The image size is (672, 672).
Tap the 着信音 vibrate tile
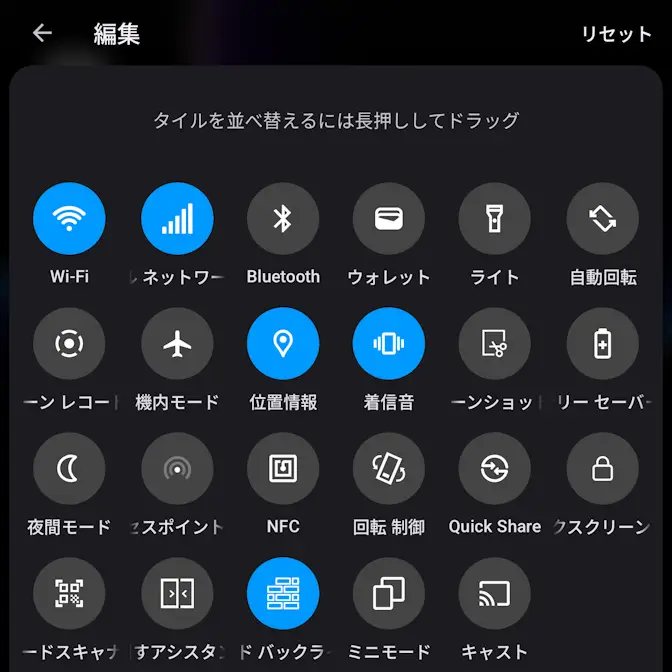[x=389, y=345]
